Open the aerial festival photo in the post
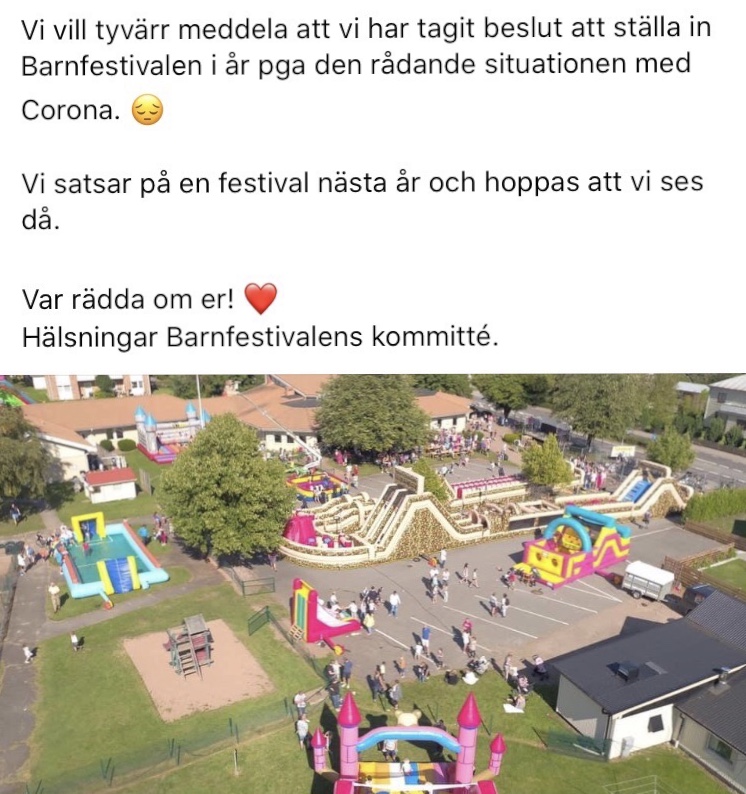The height and width of the screenshot is (794, 746). click(x=373, y=584)
